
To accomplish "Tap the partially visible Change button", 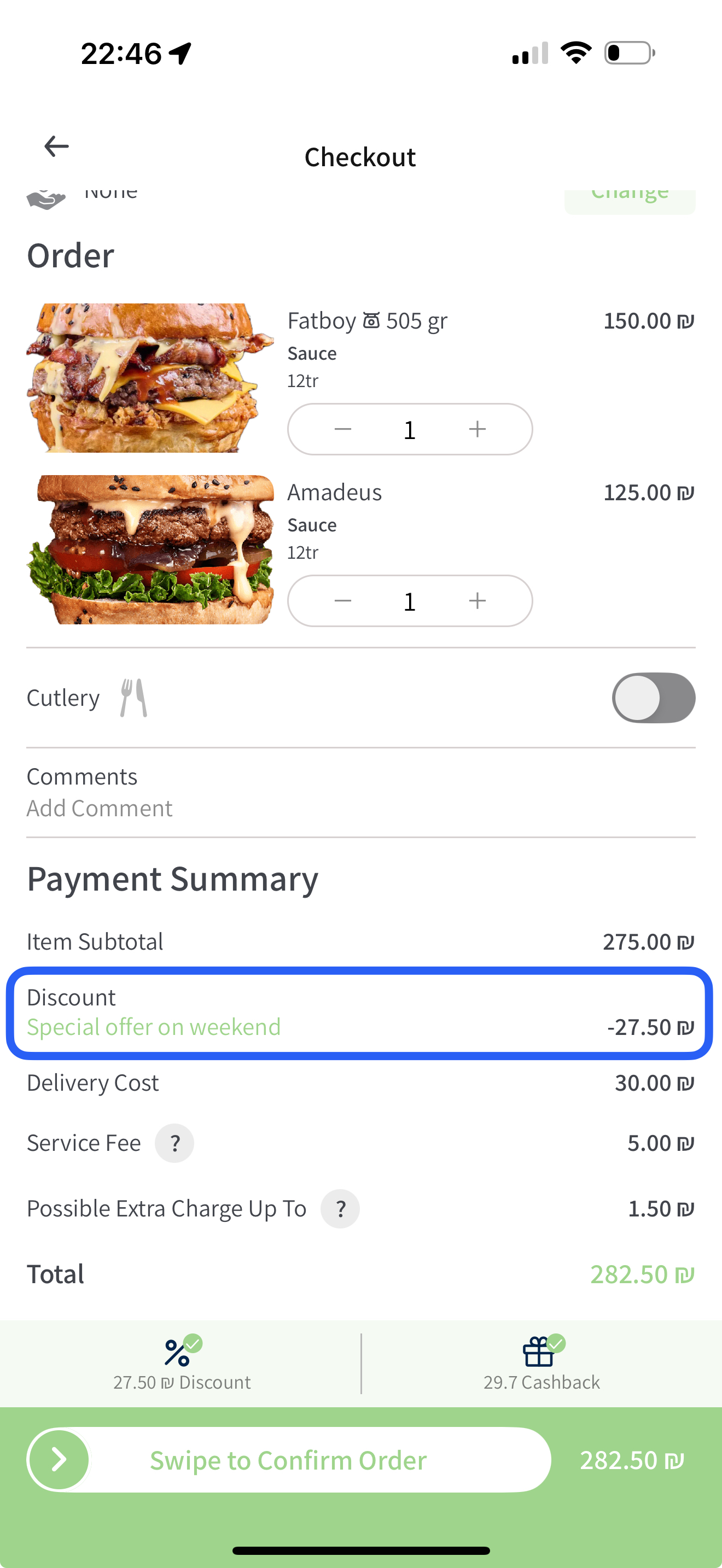I will (x=630, y=201).
